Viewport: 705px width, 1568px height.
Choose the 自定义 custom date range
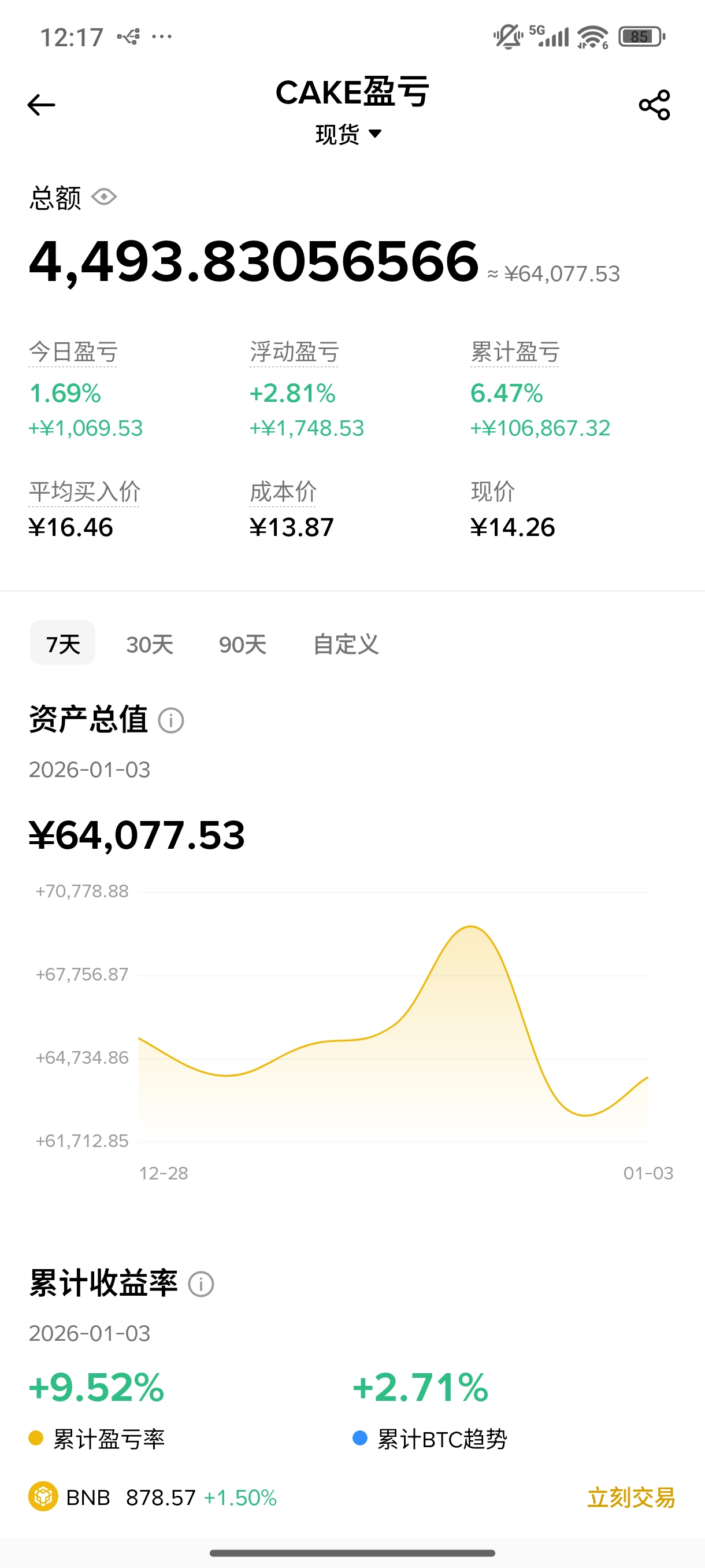346,644
